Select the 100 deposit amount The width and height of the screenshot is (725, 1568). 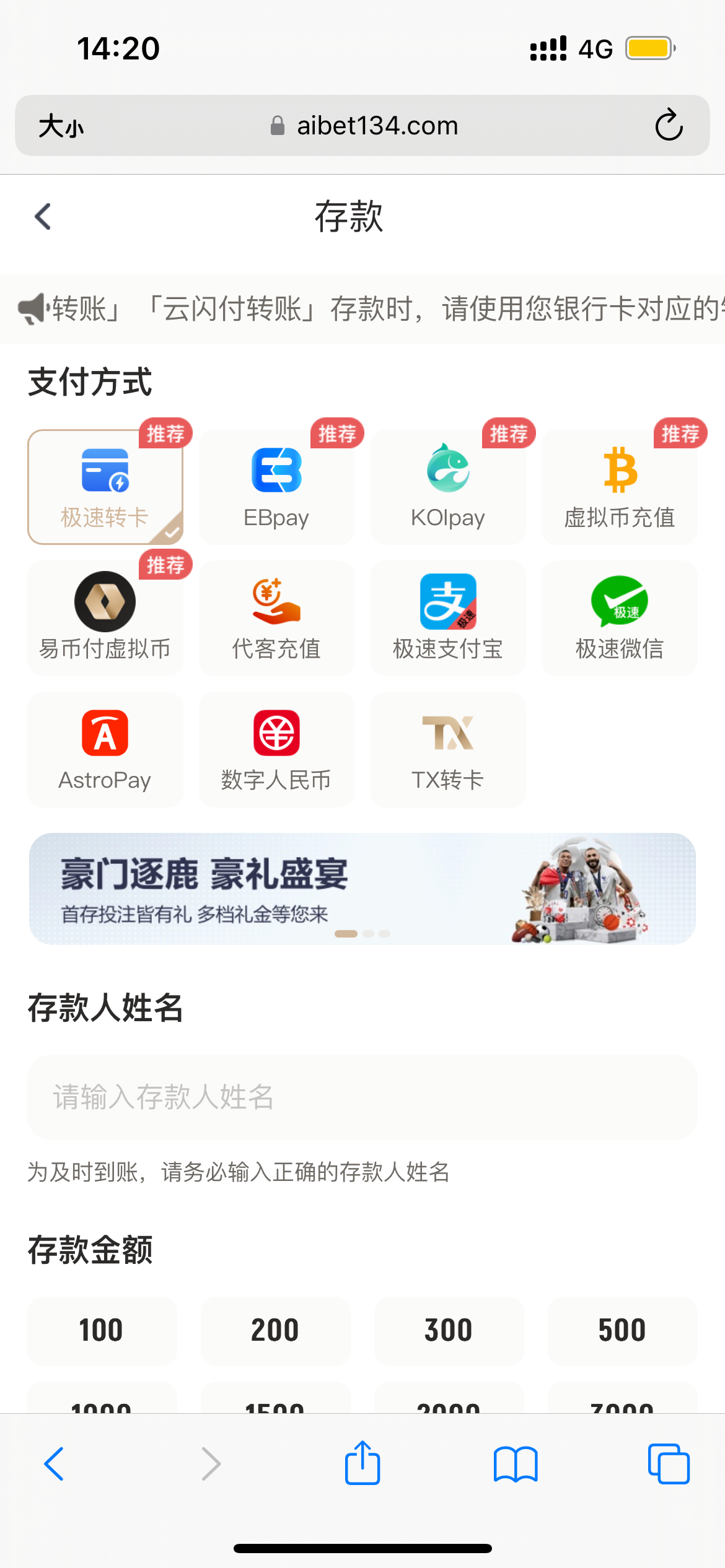click(x=102, y=1330)
